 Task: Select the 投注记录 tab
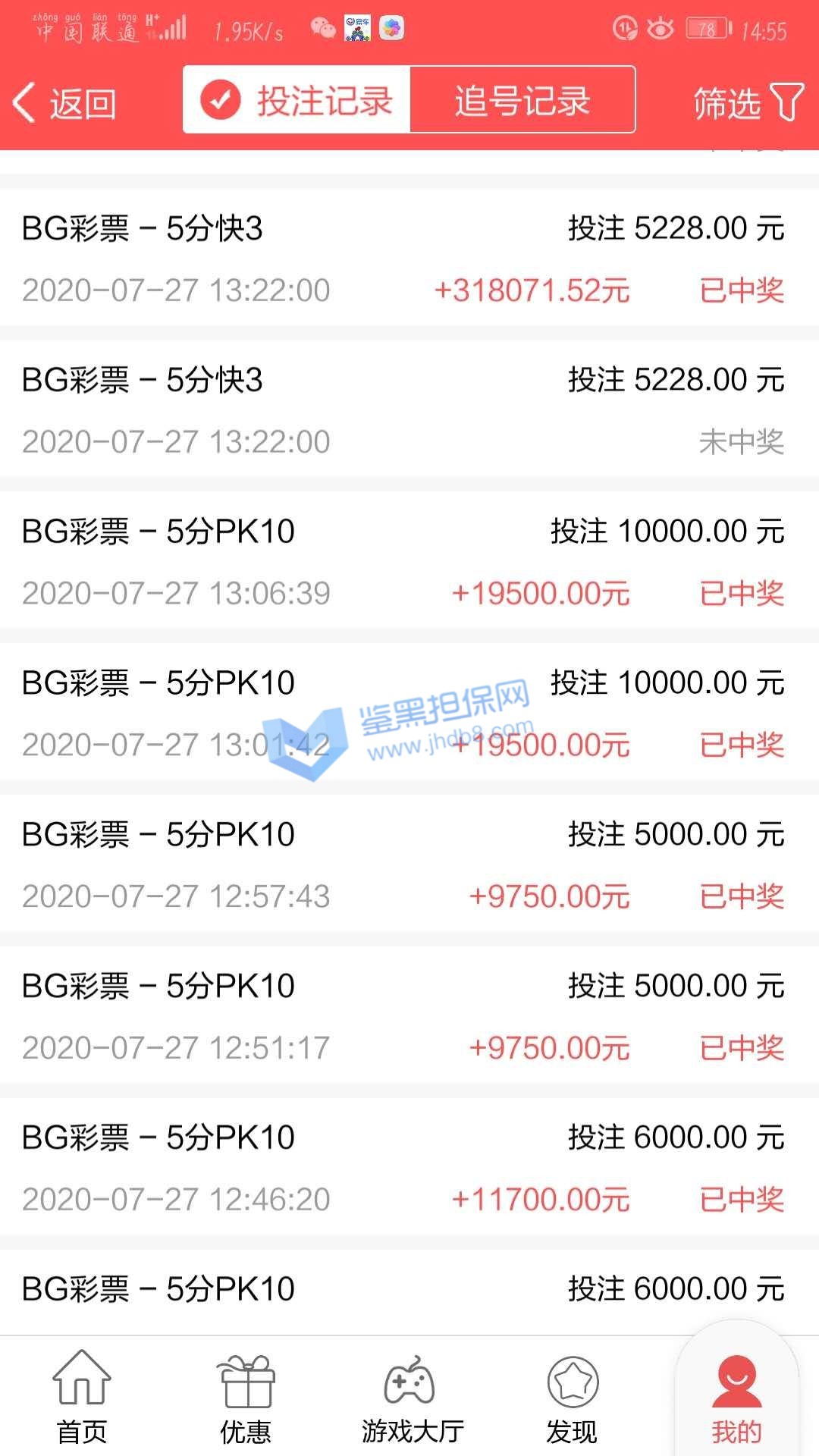(x=297, y=100)
